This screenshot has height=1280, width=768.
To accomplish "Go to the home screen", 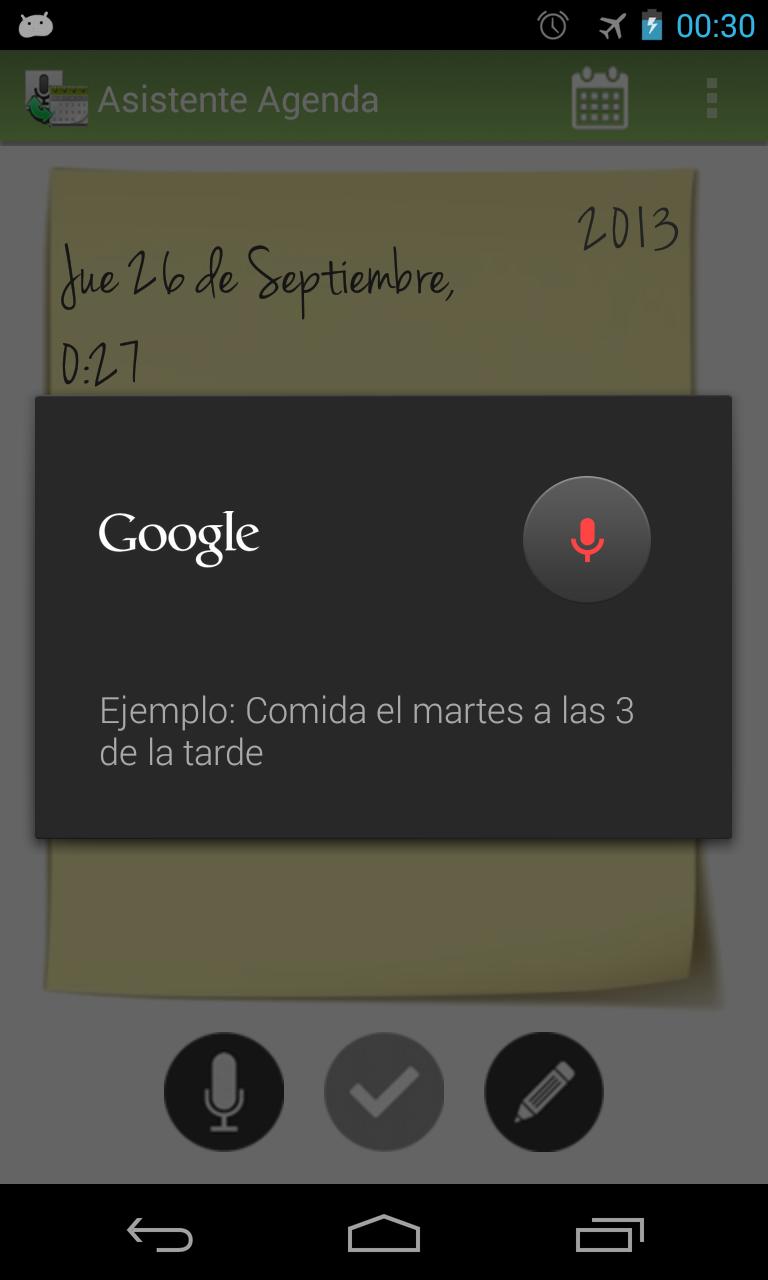I will point(384,1235).
